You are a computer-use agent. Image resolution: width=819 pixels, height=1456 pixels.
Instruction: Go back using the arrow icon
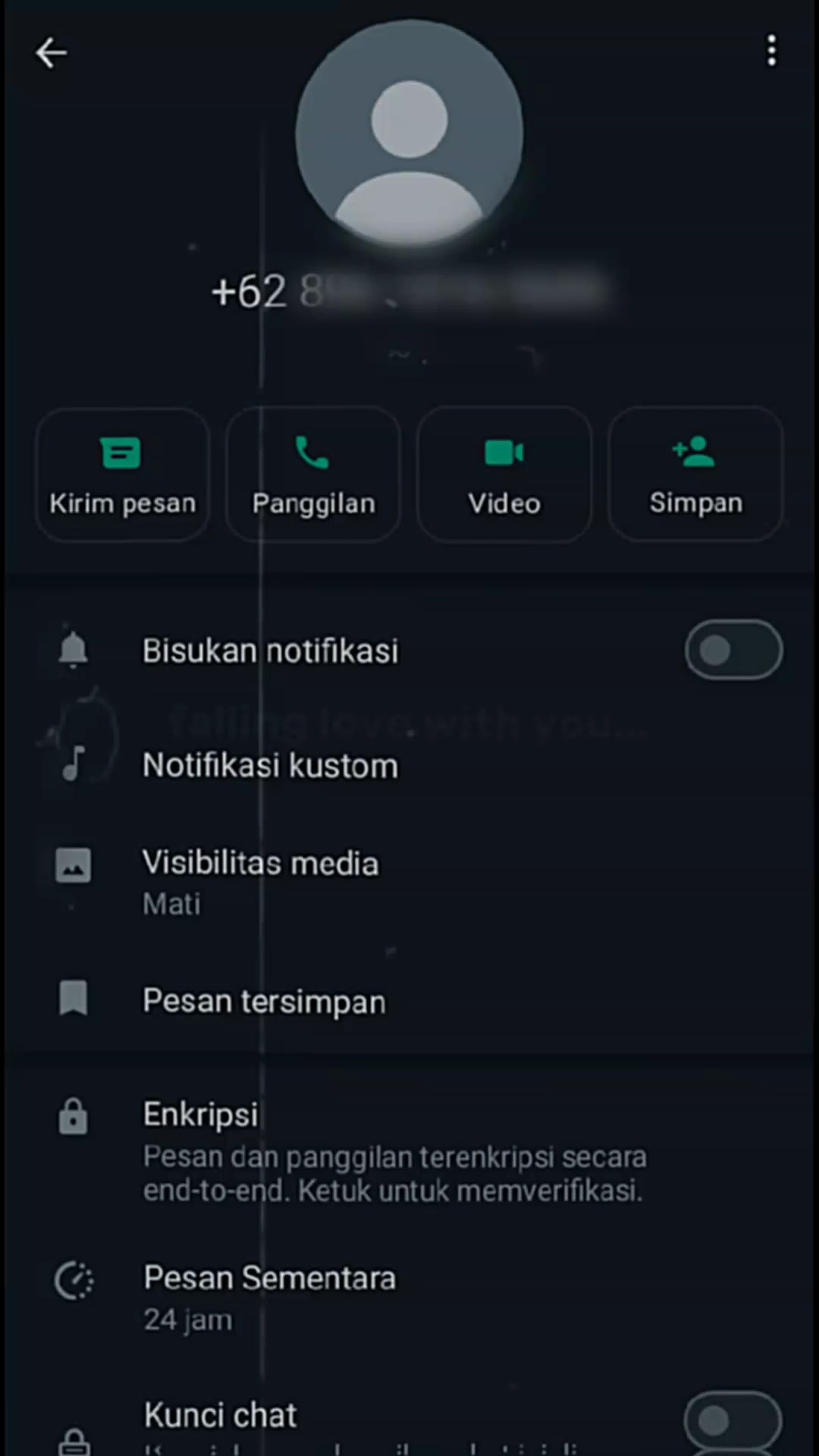point(51,53)
